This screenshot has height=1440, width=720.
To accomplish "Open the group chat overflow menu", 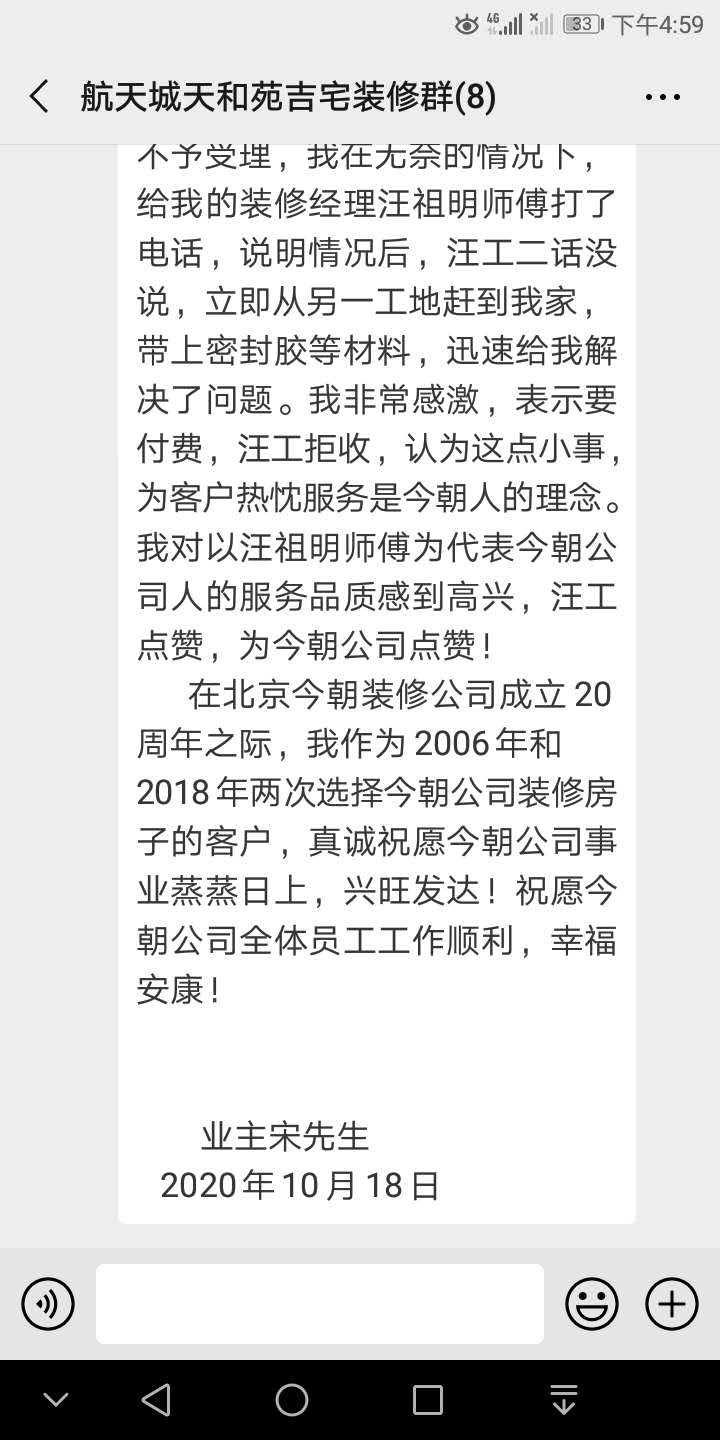I will [x=662, y=97].
